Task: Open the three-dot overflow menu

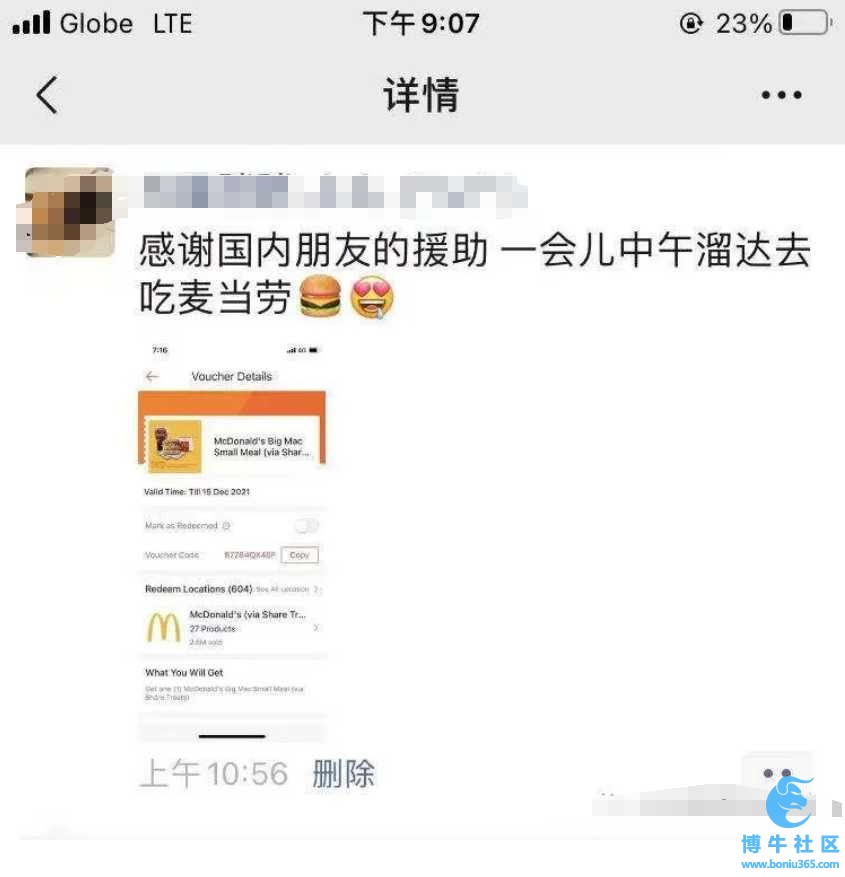Action: [781, 96]
